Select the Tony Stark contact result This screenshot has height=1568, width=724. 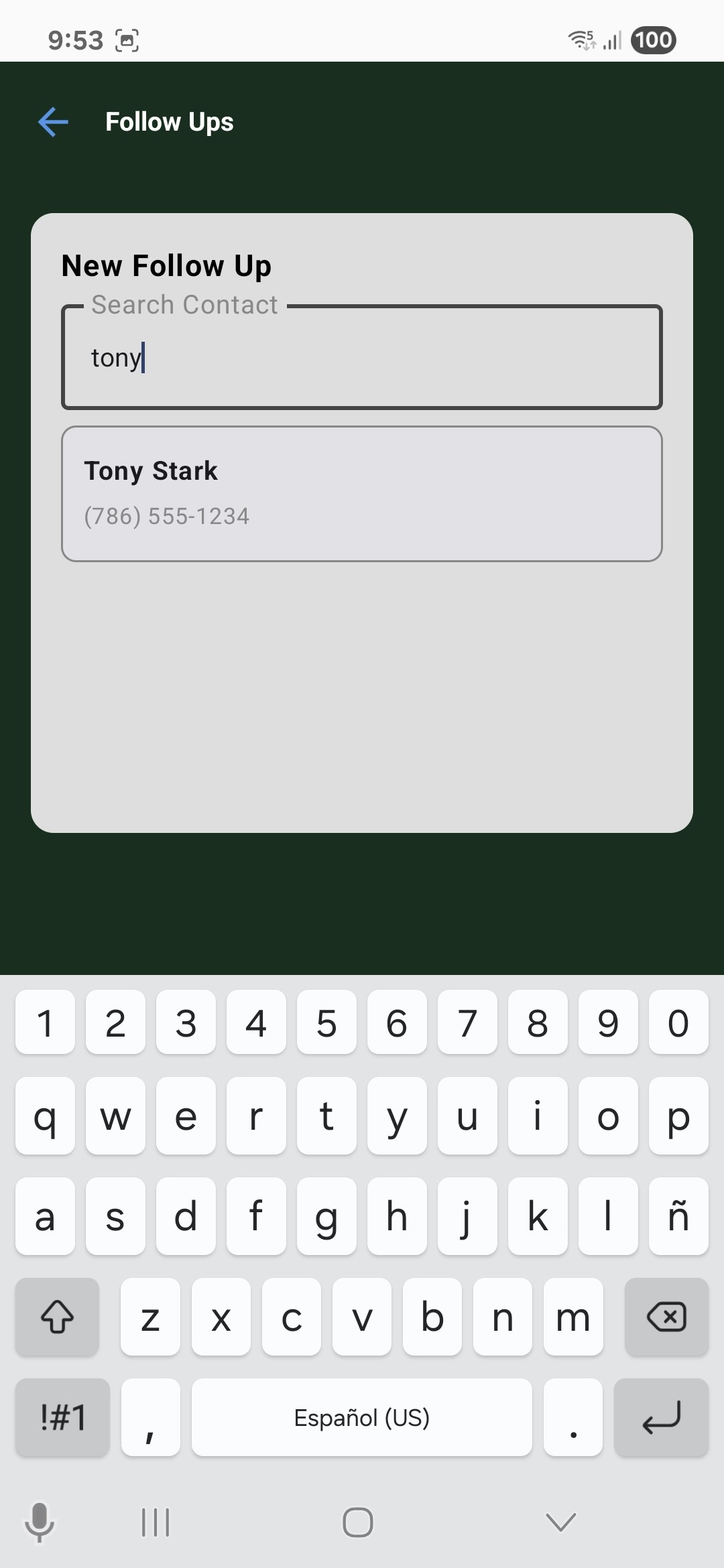362,494
